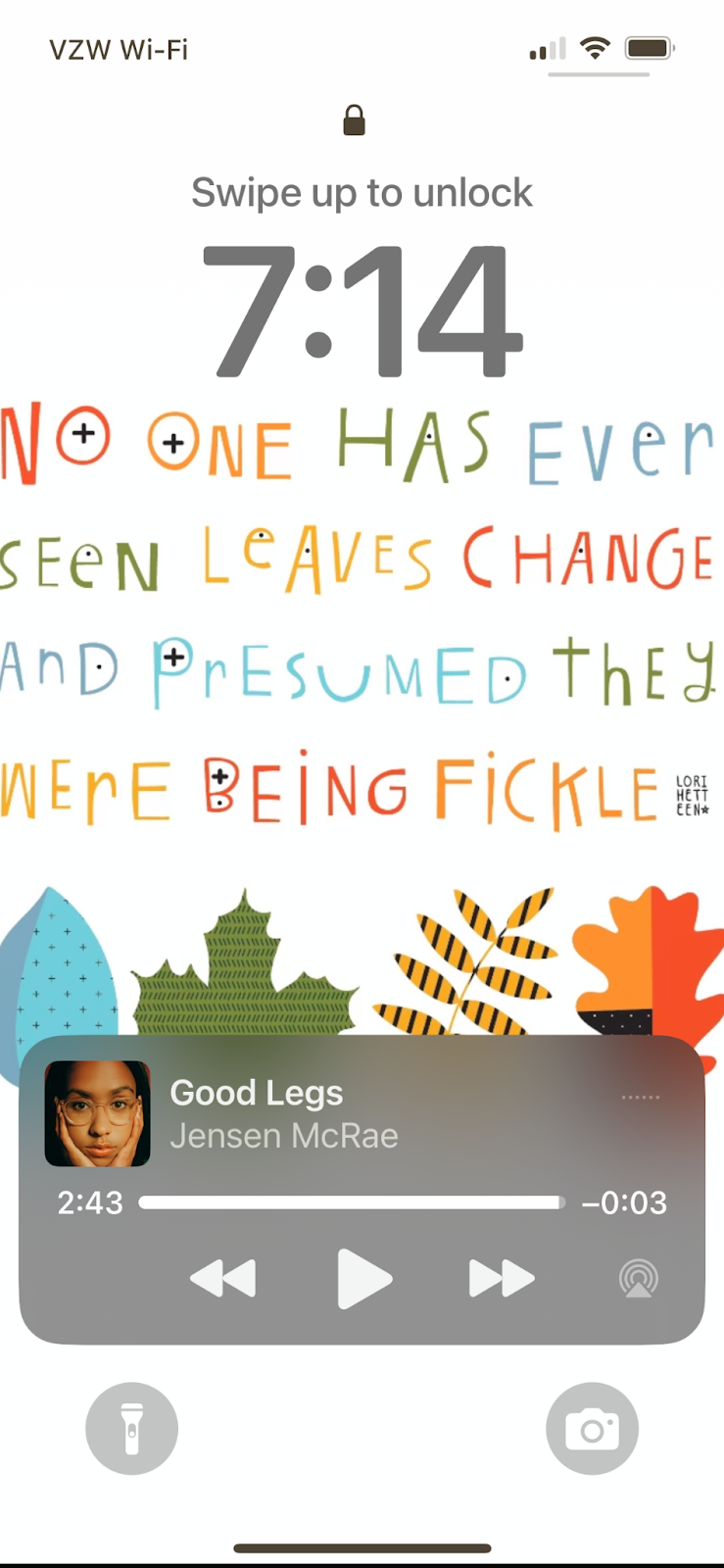The image size is (724, 1568).
Task: Open AirPlay output options
Action: point(639,1279)
